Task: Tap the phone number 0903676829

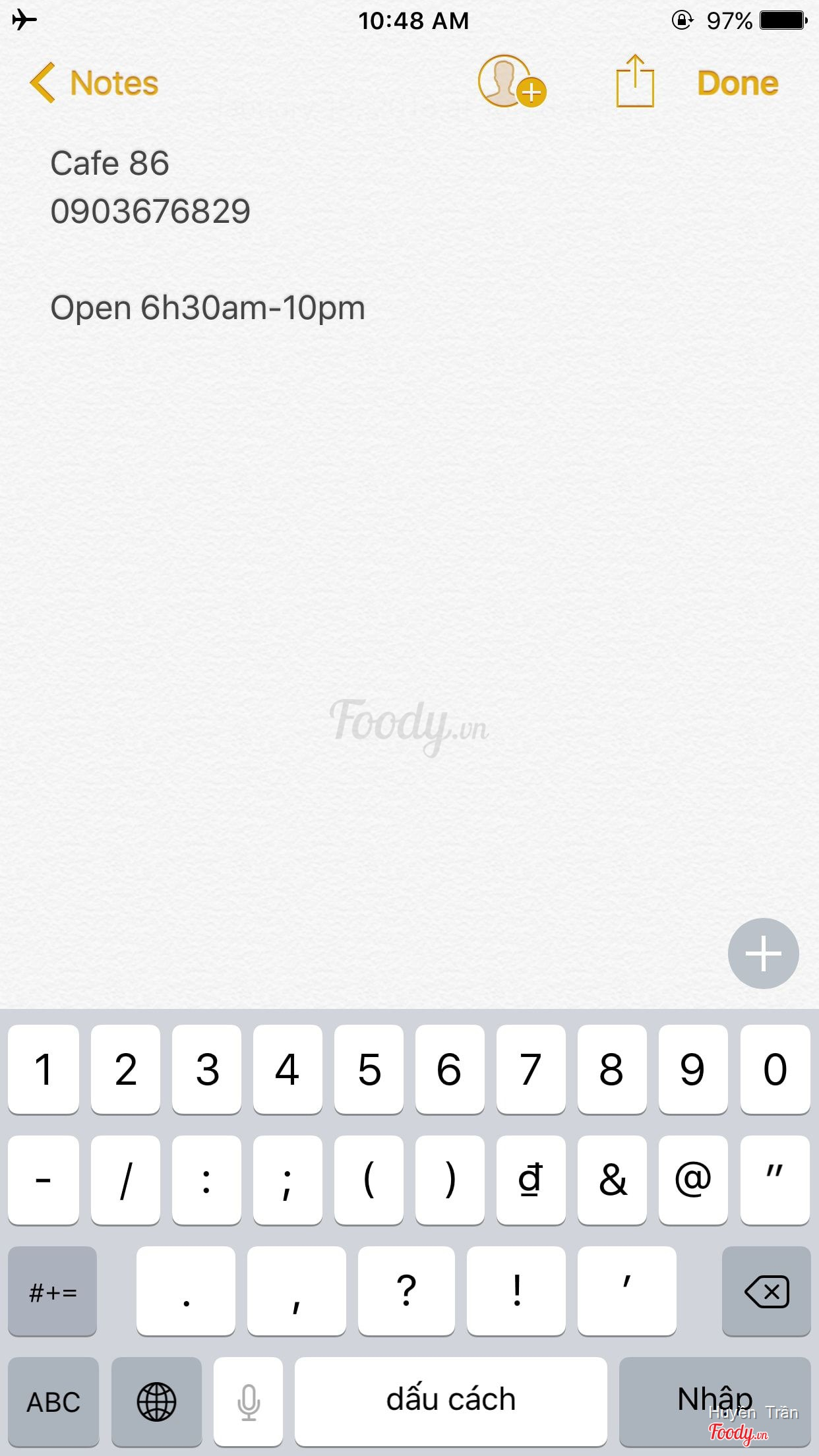Action: pos(150,212)
